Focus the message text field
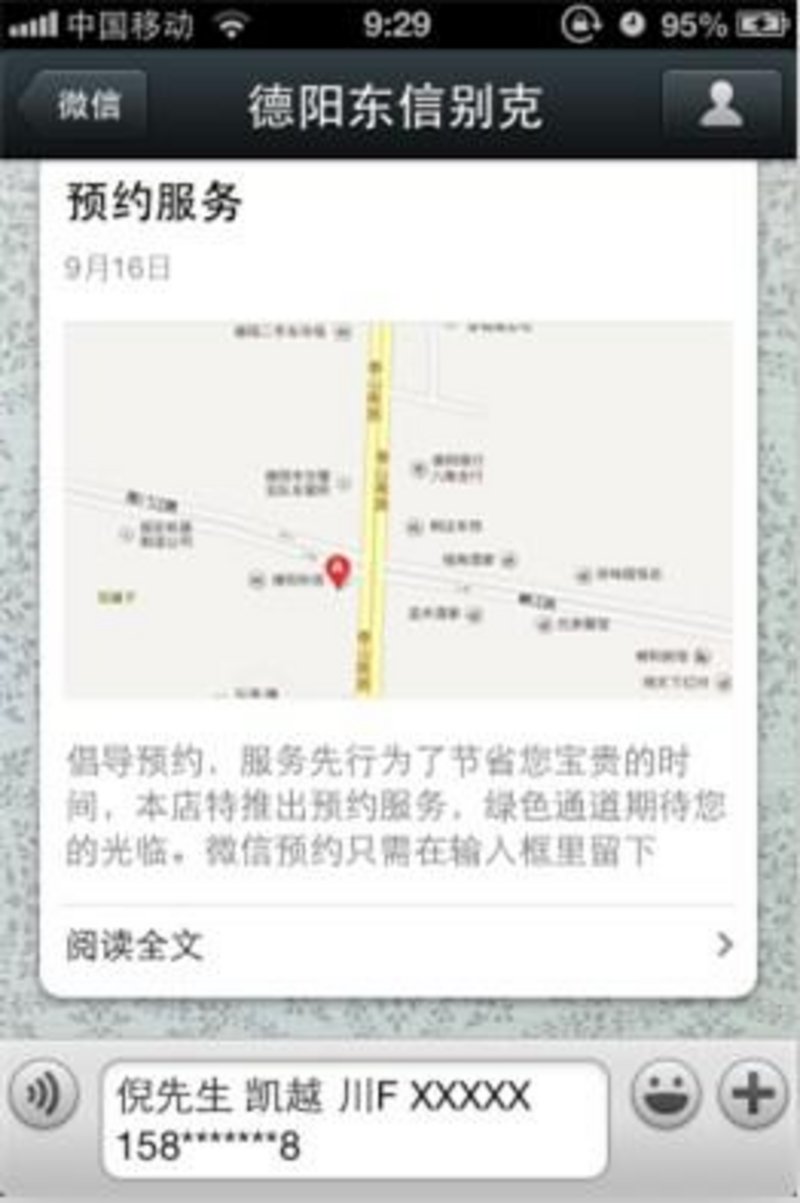800x1203 pixels. tap(355, 1120)
